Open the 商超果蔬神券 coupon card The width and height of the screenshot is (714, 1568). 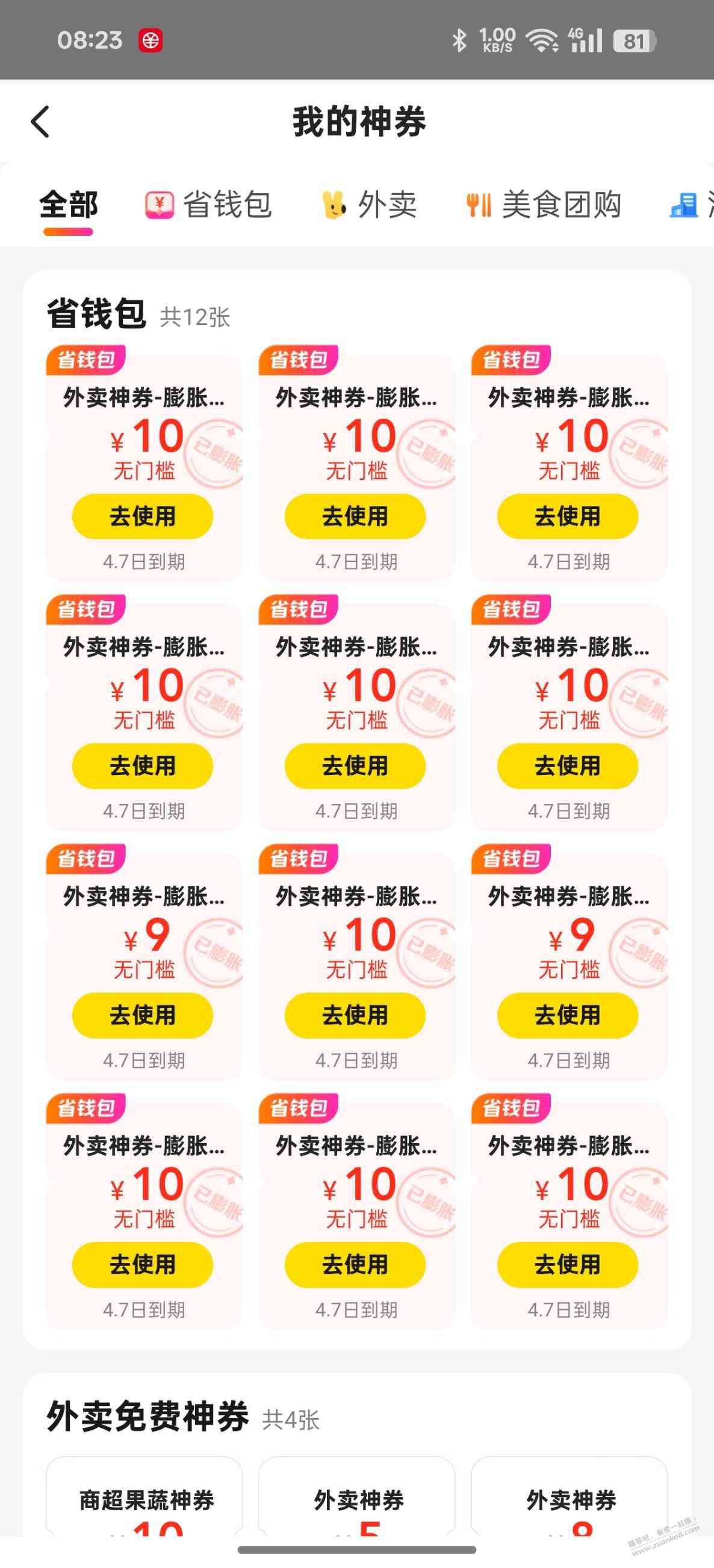click(145, 1501)
